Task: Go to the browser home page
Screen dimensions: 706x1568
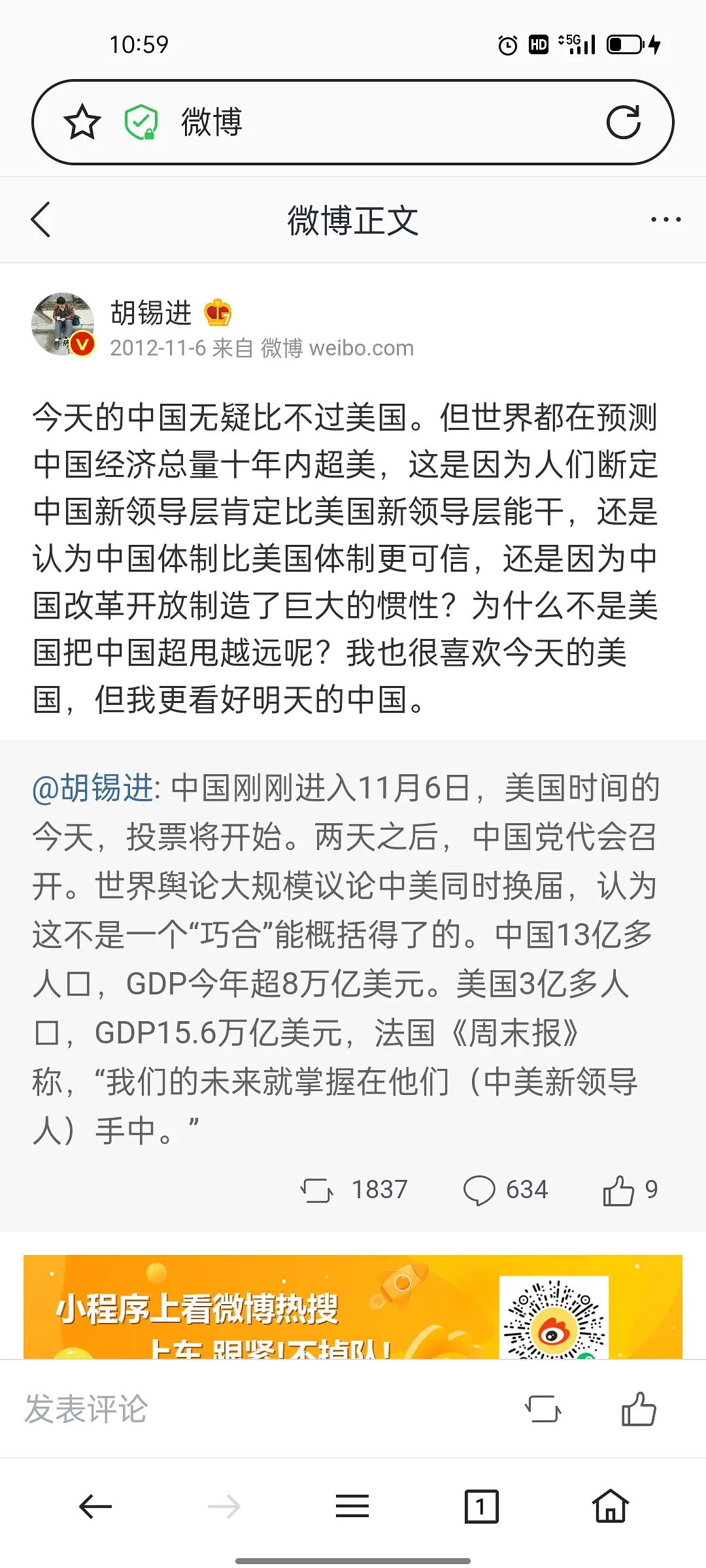Action: (611, 1507)
